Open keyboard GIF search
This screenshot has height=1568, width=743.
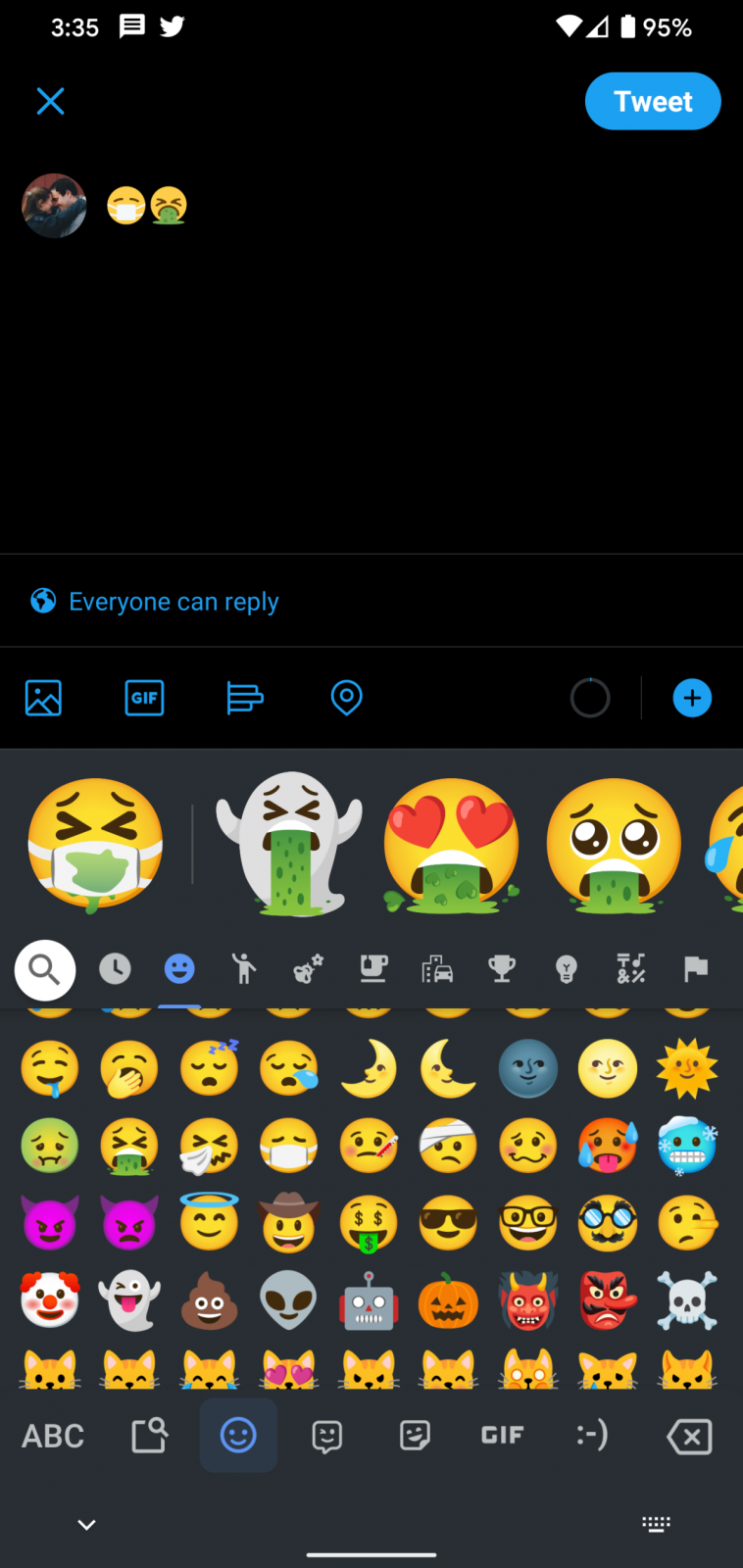[x=502, y=1436]
